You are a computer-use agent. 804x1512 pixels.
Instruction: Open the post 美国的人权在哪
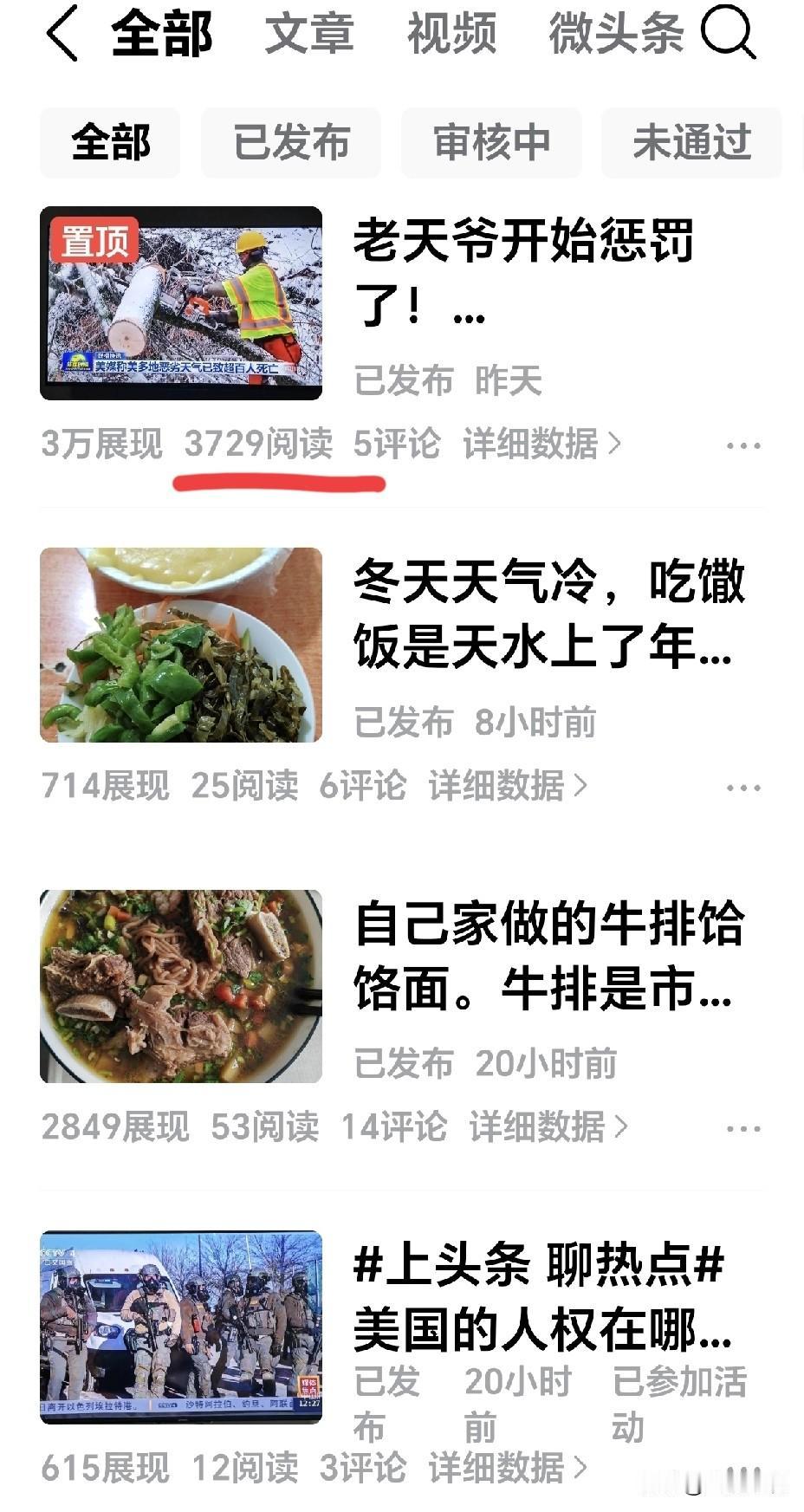[x=541, y=1297]
